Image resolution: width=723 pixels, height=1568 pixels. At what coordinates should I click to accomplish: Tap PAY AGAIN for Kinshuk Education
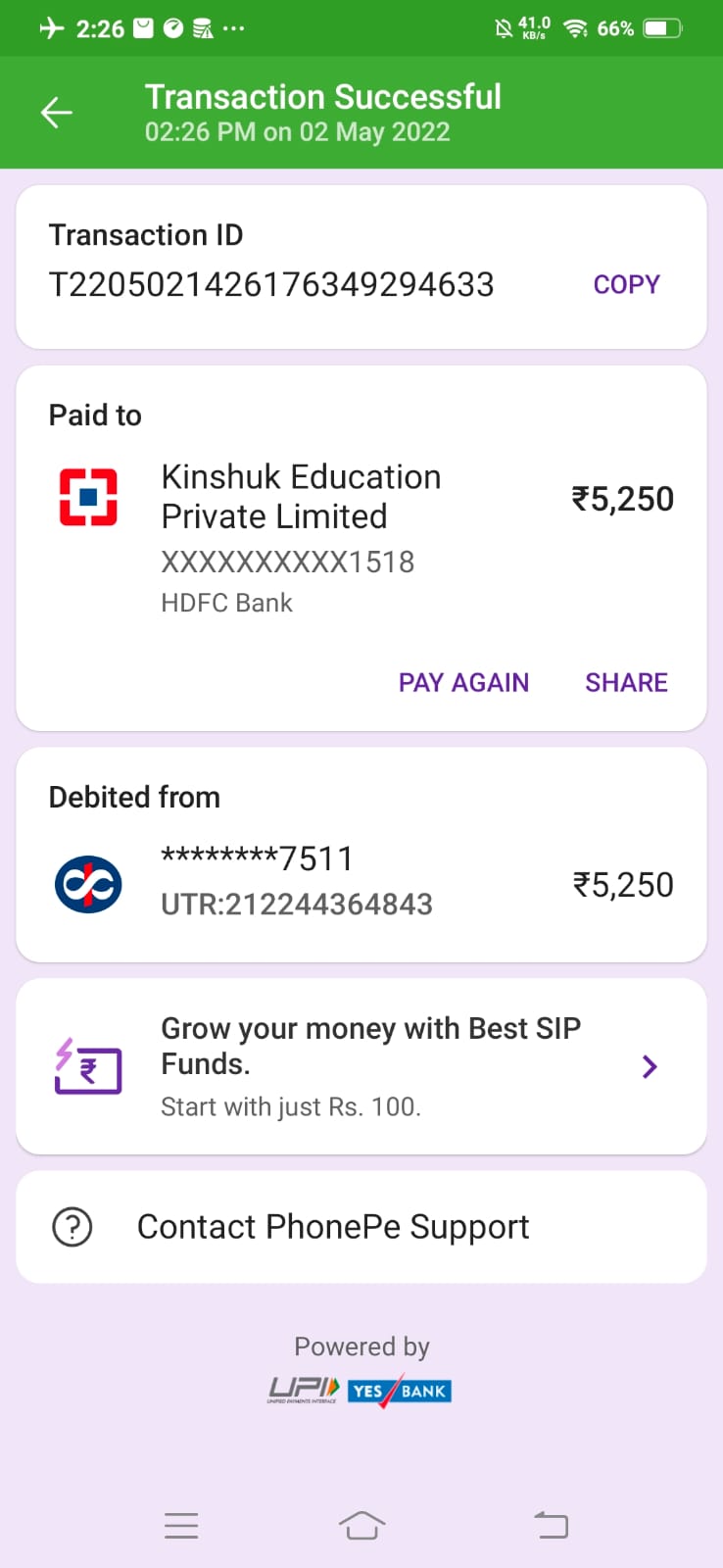pos(463,682)
